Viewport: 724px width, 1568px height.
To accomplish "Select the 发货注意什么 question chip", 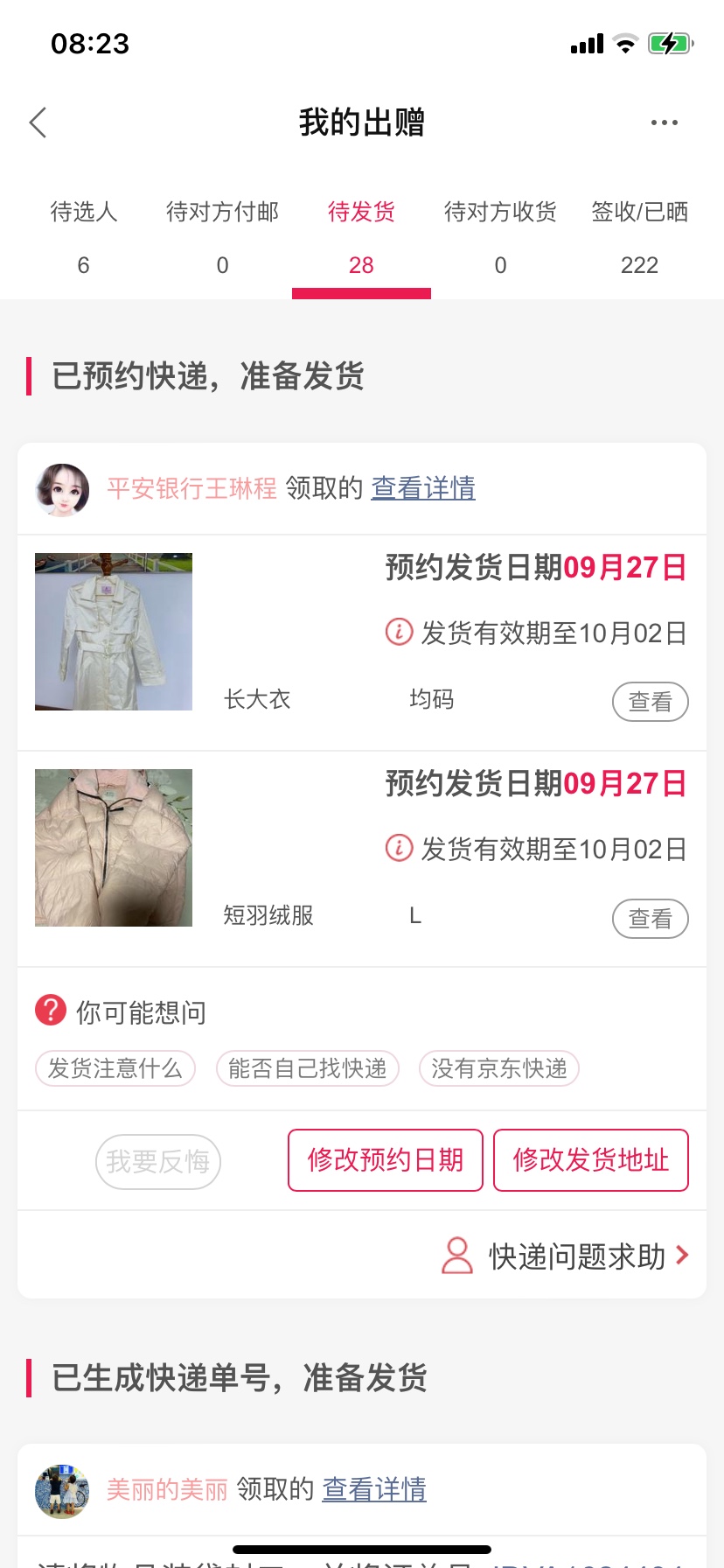I will (115, 1068).
